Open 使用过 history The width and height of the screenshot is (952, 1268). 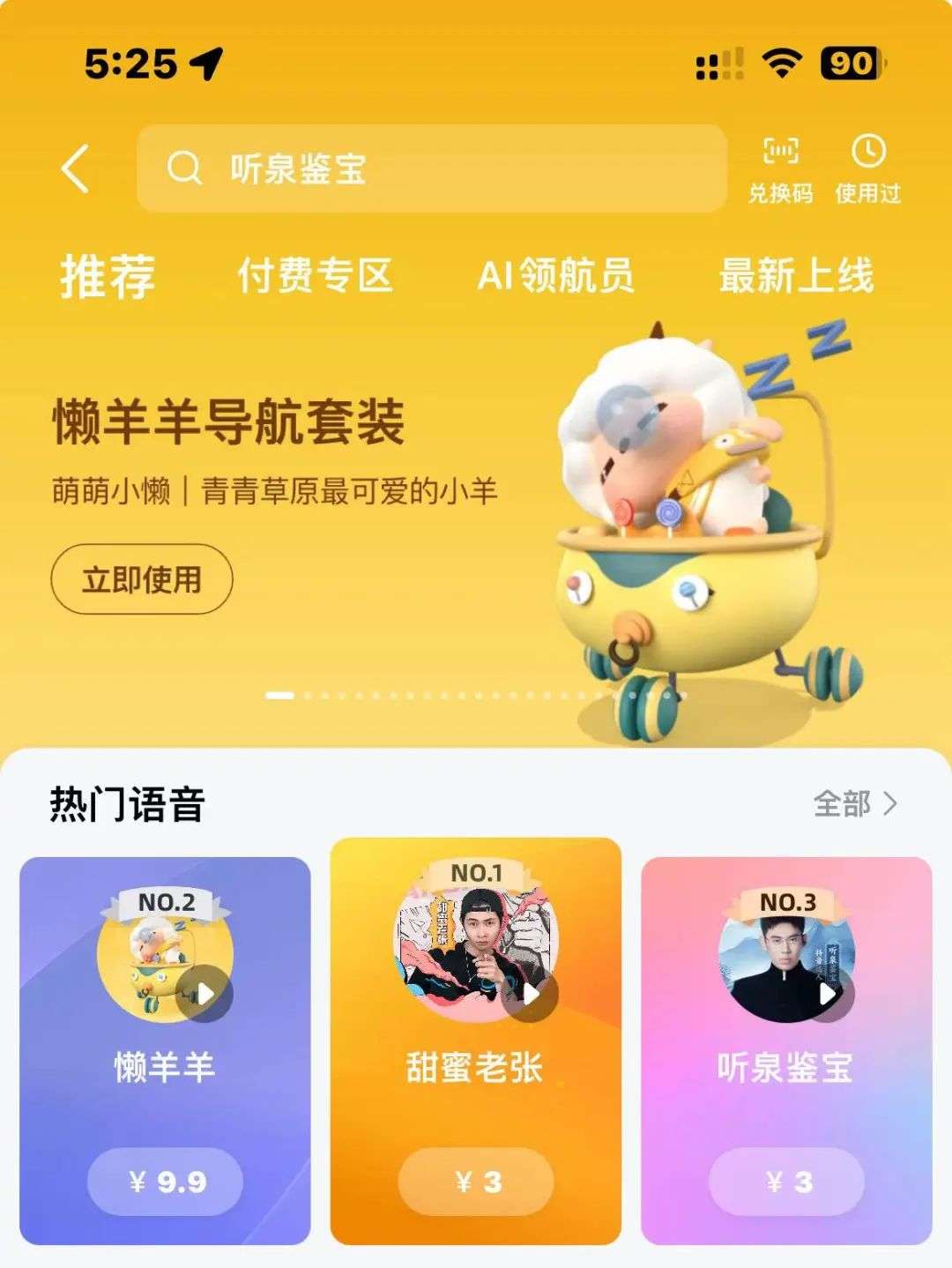click(868, 169)
